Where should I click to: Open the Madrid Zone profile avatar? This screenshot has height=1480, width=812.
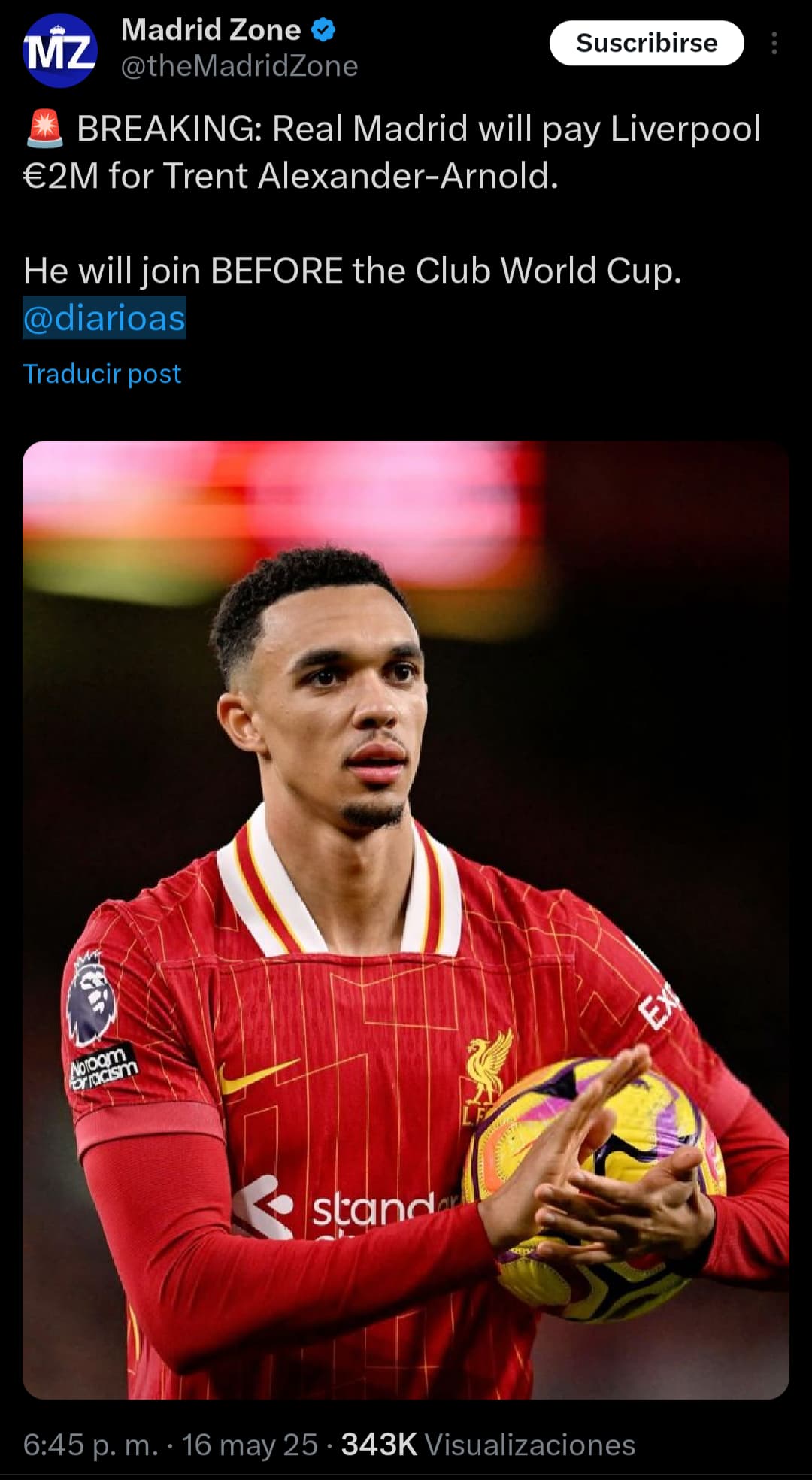click(59, 50)
